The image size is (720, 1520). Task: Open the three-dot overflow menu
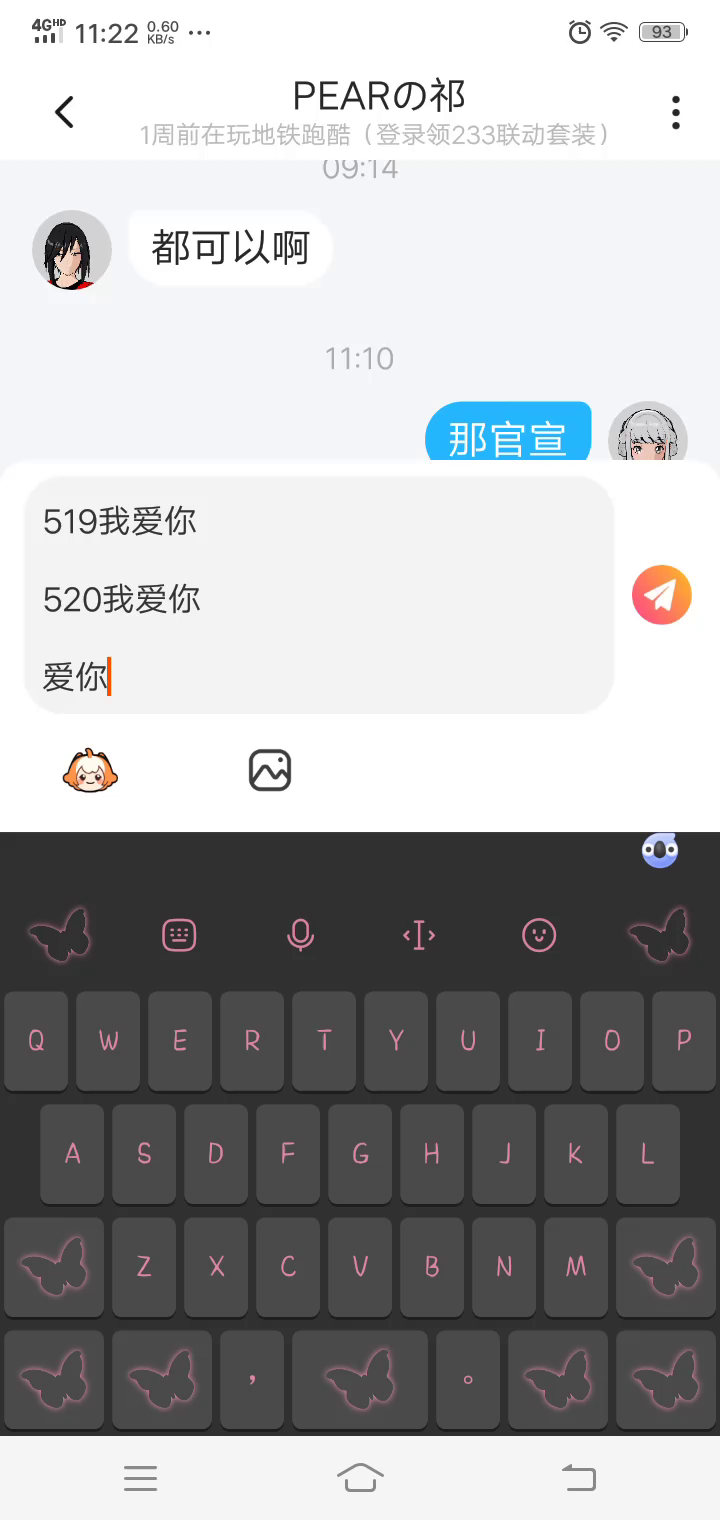(676, 113)
